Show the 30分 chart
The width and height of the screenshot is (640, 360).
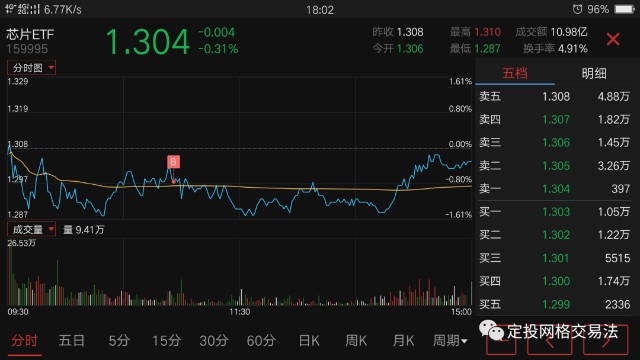pos(214,340)
